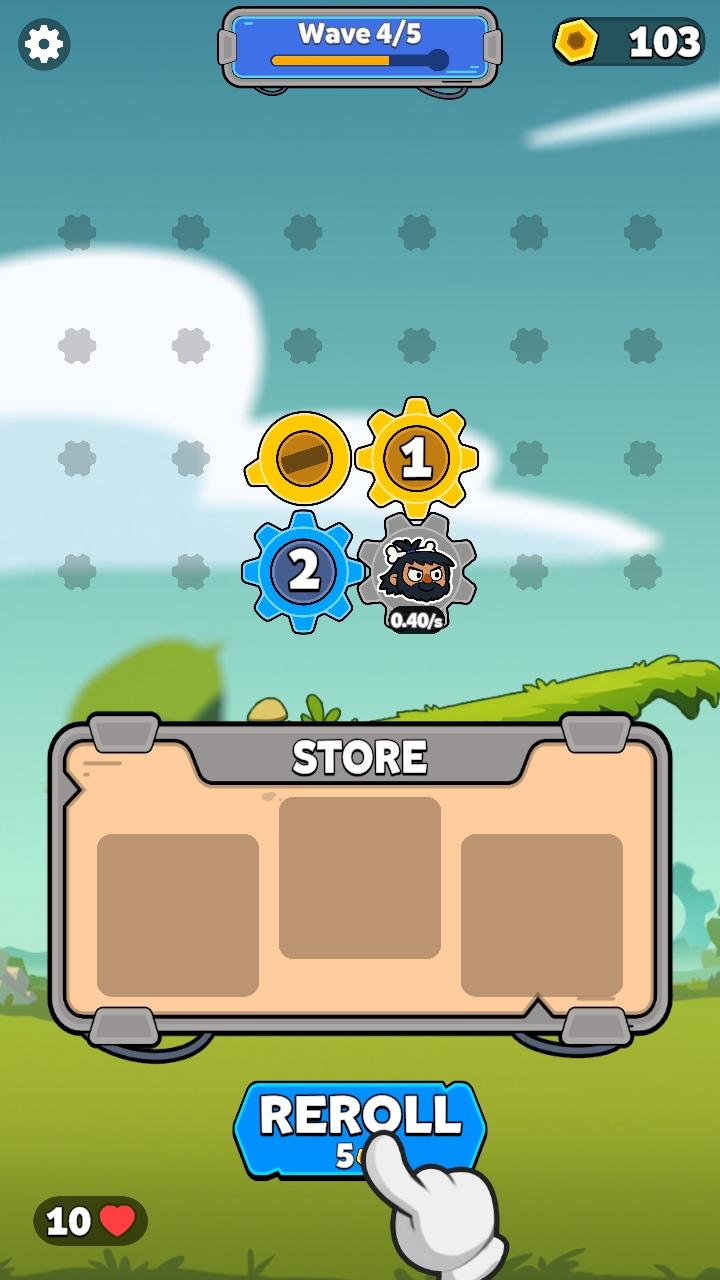Tap the blue gear numbered 2
This screenshot has width=720, height=1280.
303,571
